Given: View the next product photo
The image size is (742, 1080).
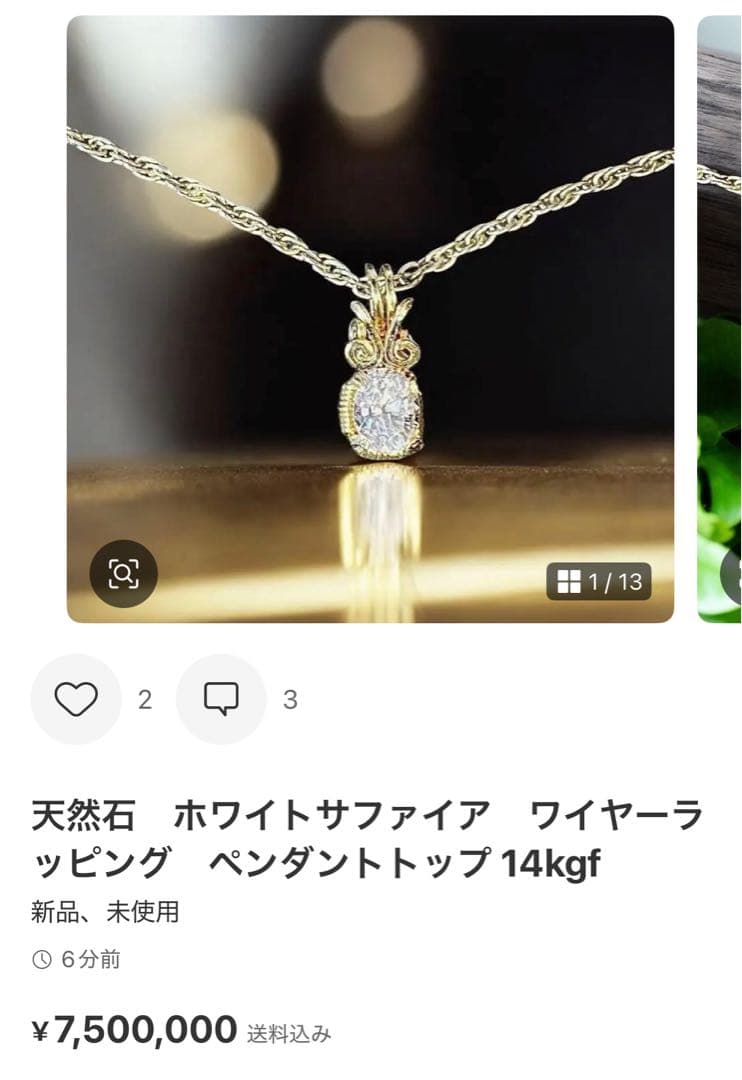Looking at the screenshot, I should pyautogui.click(x=720, y=320).
